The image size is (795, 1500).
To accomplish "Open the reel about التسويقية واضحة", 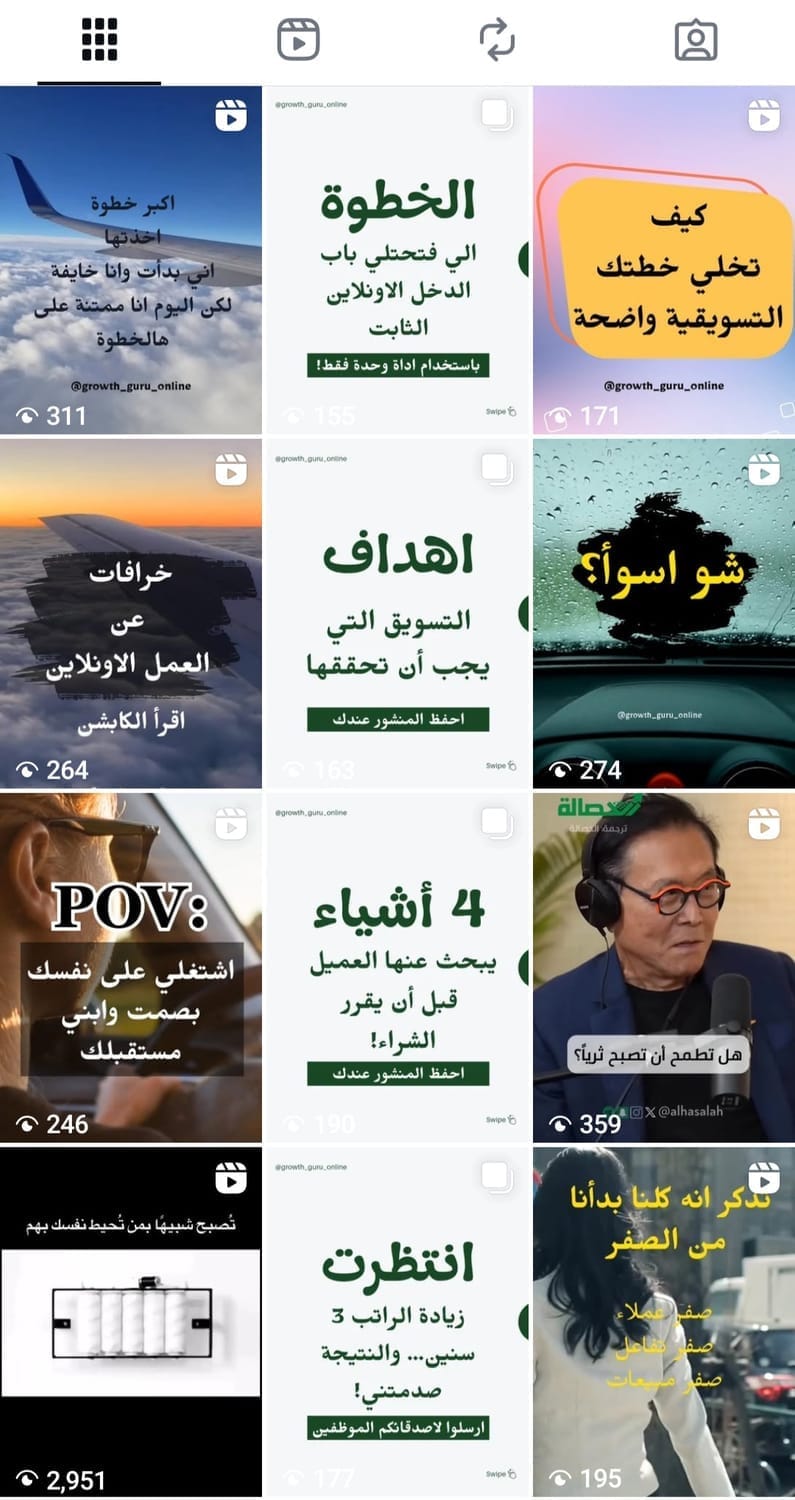I will pyautogui.click(x=664, y=260).
